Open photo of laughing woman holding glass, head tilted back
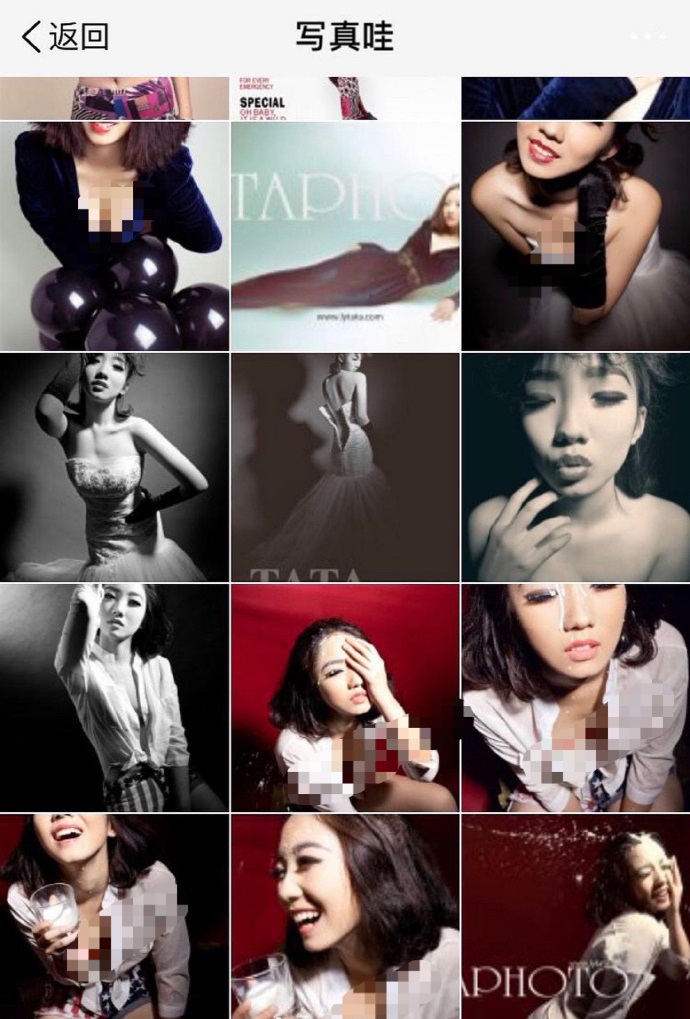The image size is (690, 1019). pos(114,916)
